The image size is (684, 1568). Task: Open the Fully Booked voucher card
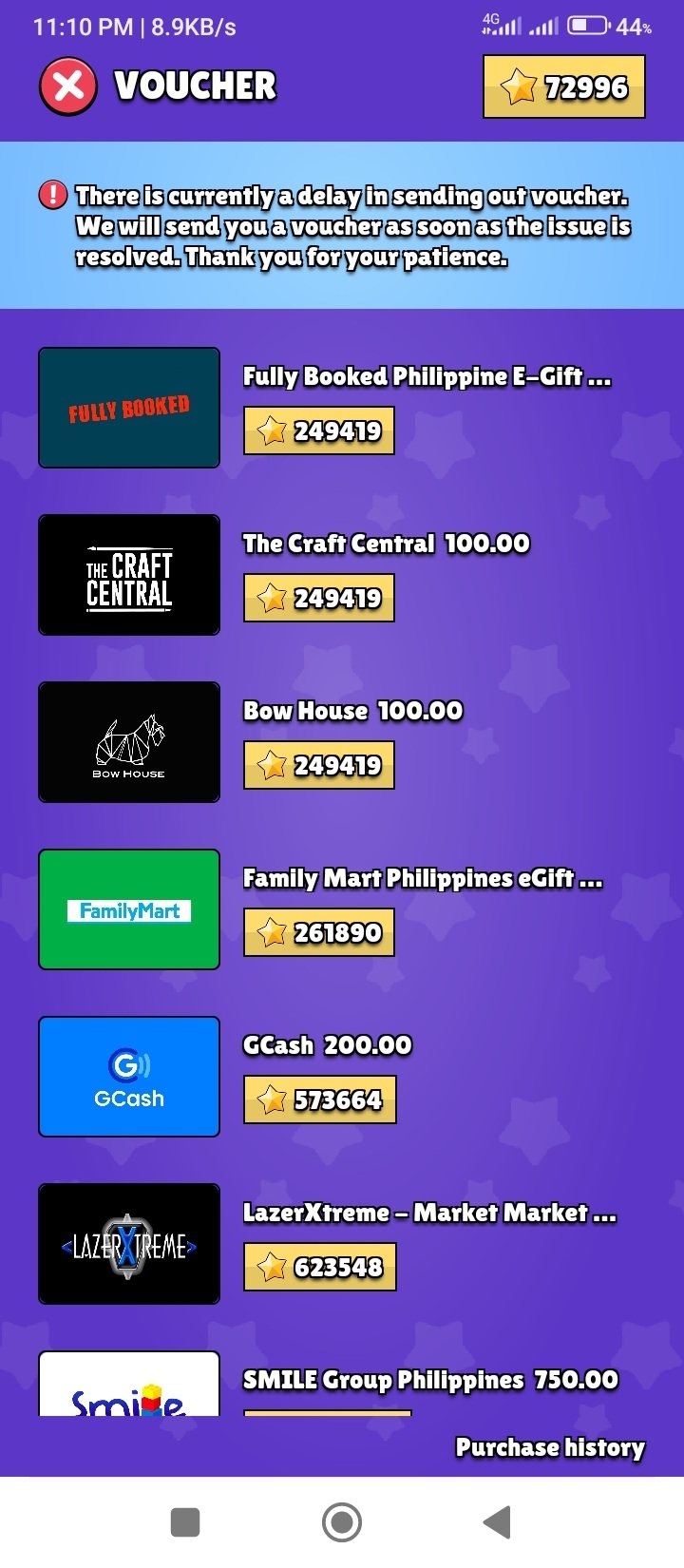pos(129,408)
